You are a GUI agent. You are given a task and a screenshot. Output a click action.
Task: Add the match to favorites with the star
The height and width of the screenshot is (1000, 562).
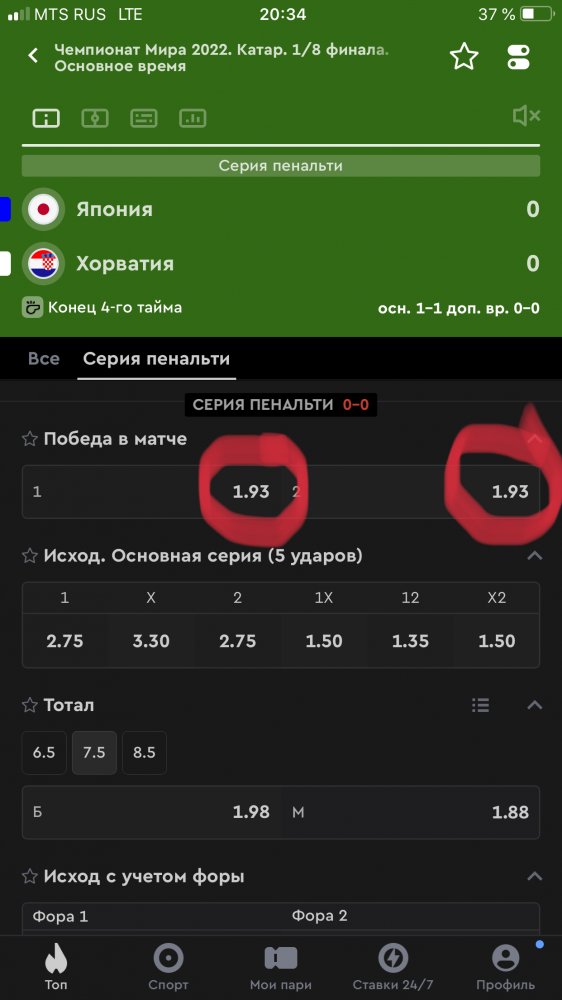coord(464,57)
